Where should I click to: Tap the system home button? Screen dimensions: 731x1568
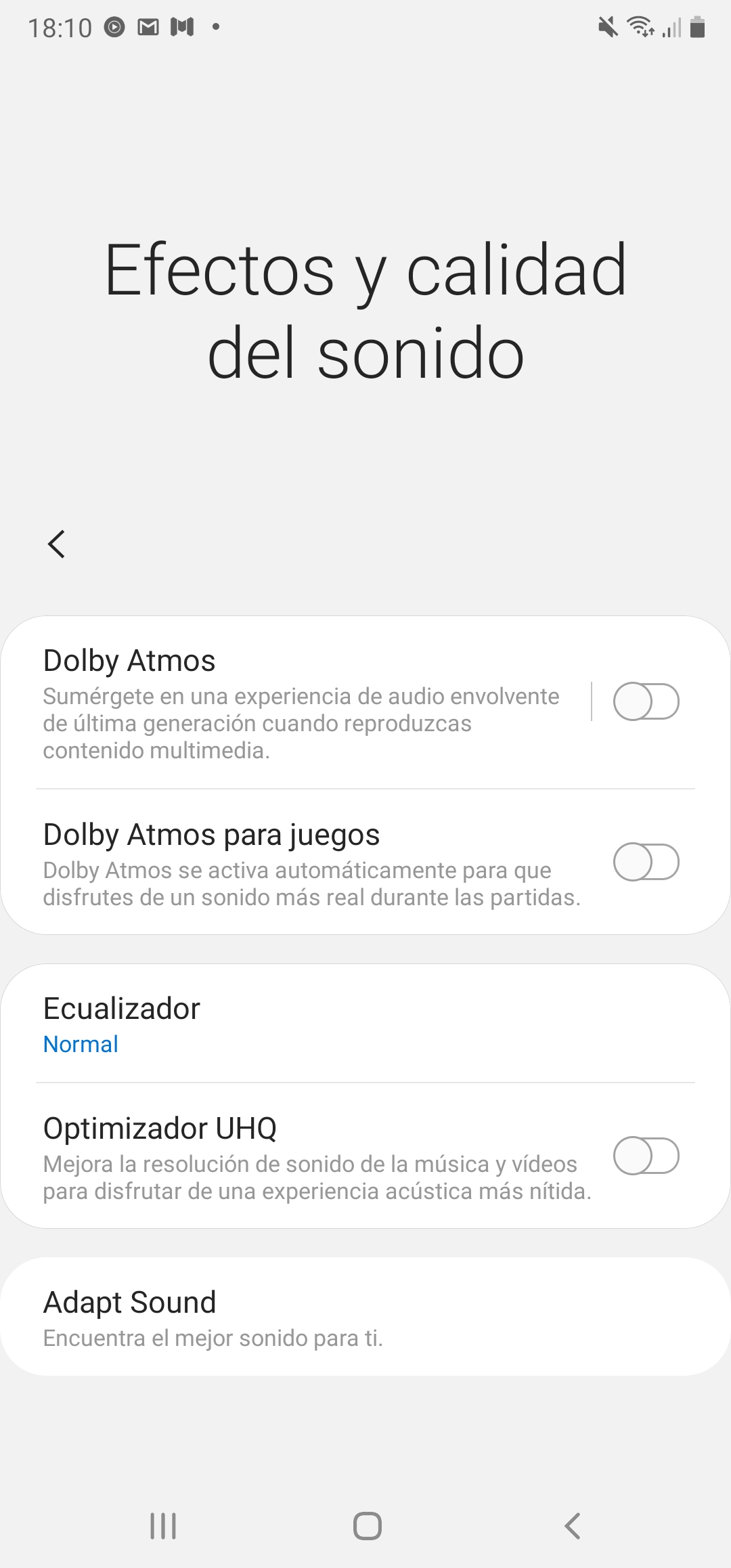367,1526
